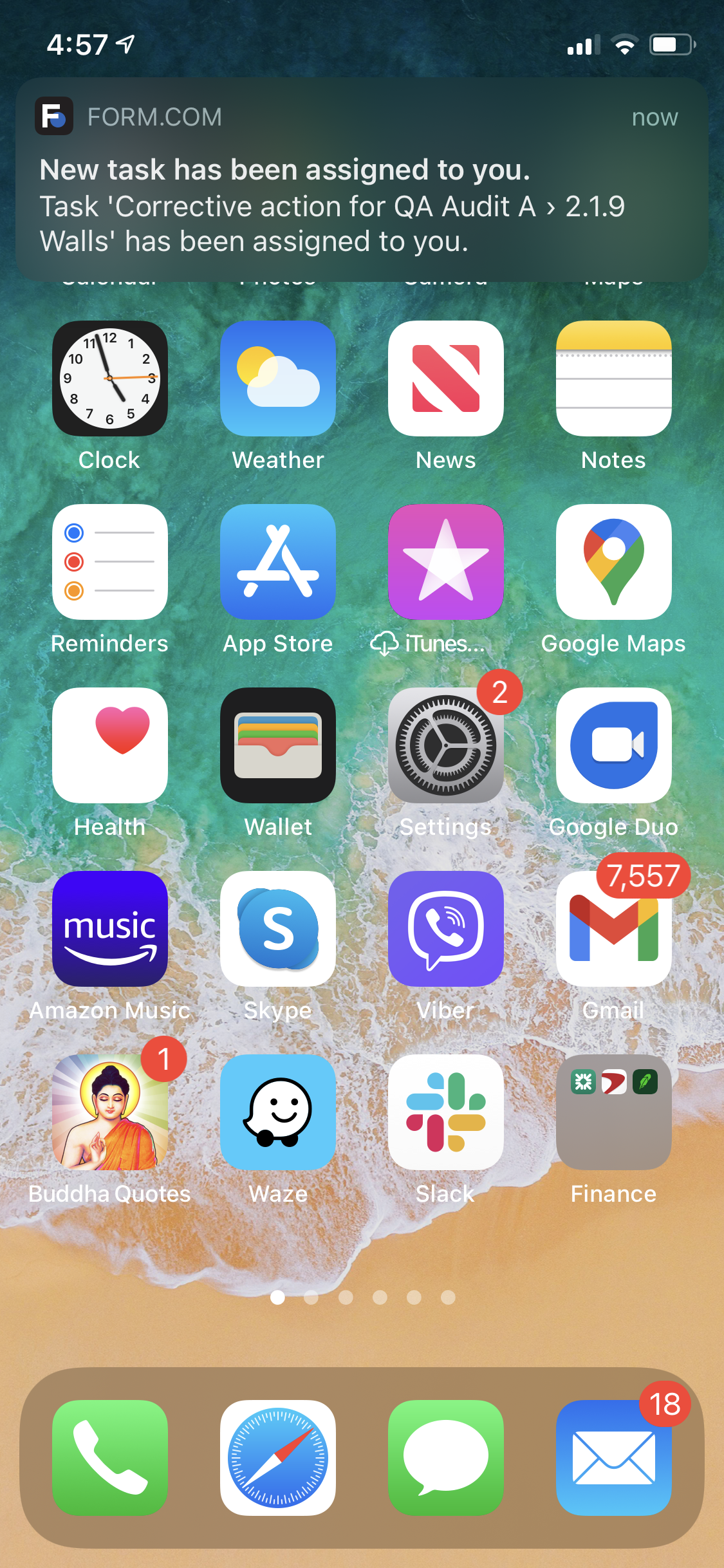Open the Weather app
Image resolution: width=724 pixels, height=1568 pixels.
(278, 378)
